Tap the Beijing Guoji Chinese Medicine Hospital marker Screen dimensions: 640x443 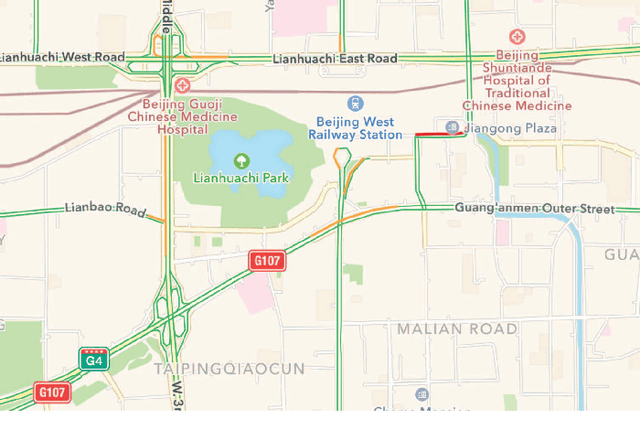pos(180,84)
